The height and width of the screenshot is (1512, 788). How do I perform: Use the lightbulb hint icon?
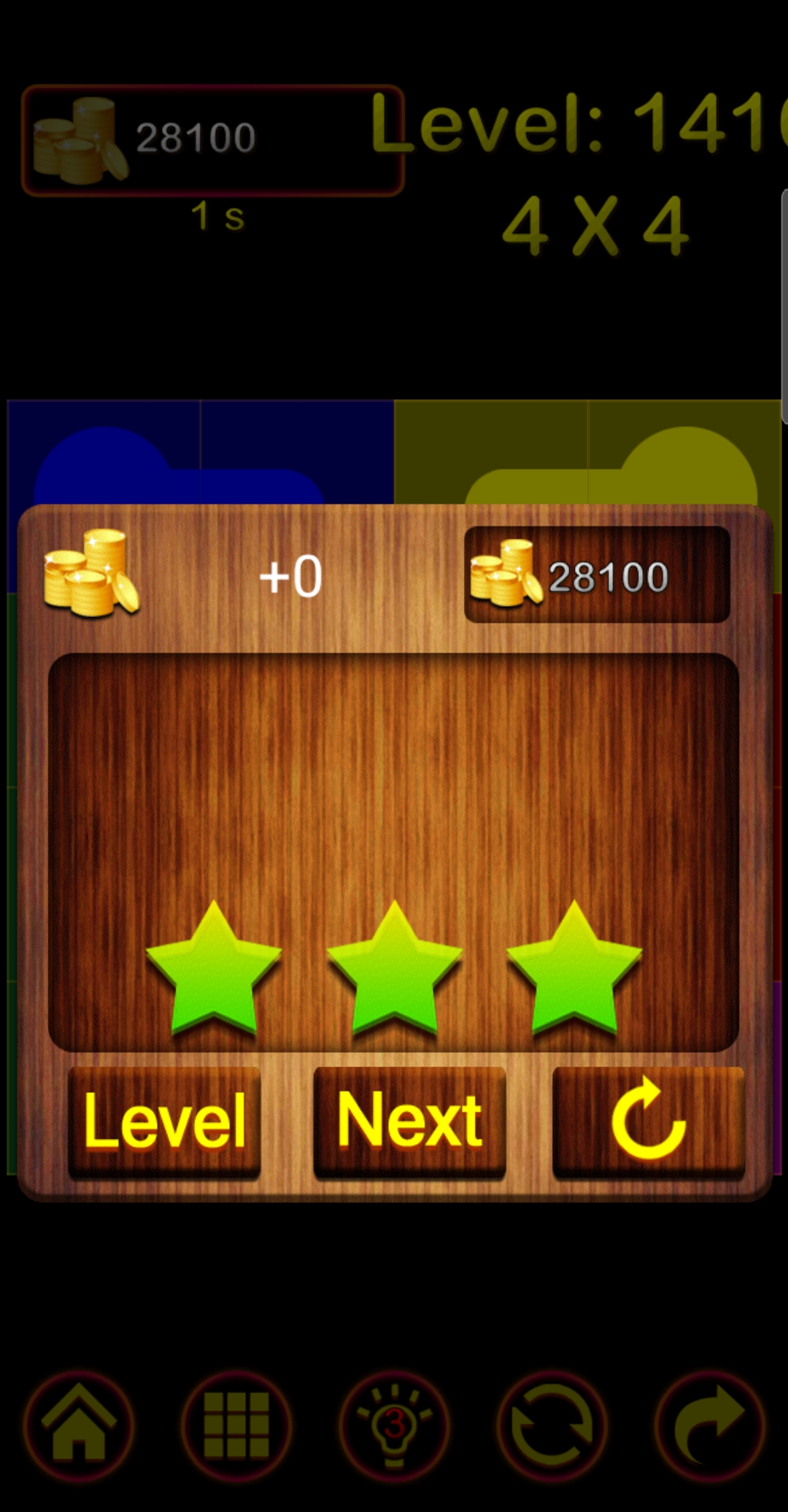394,1425
